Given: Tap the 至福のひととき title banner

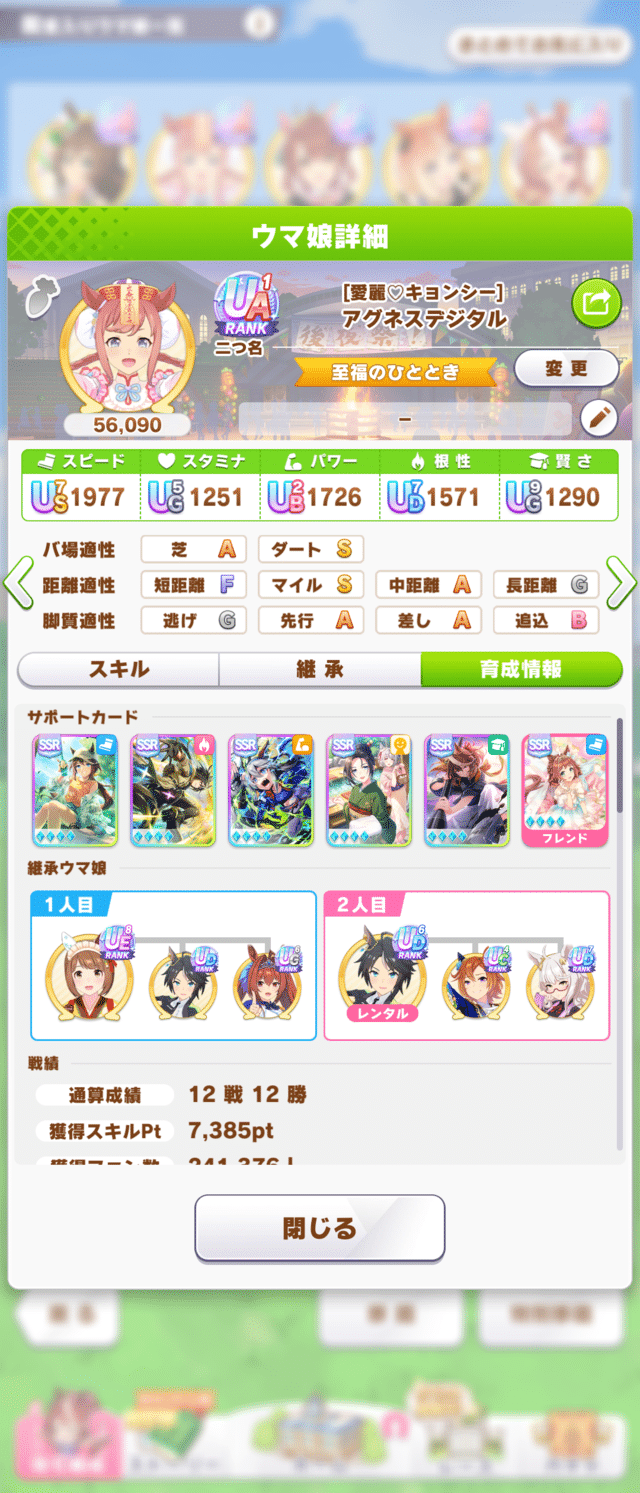Looking at the screenshot, I should 395,372.
